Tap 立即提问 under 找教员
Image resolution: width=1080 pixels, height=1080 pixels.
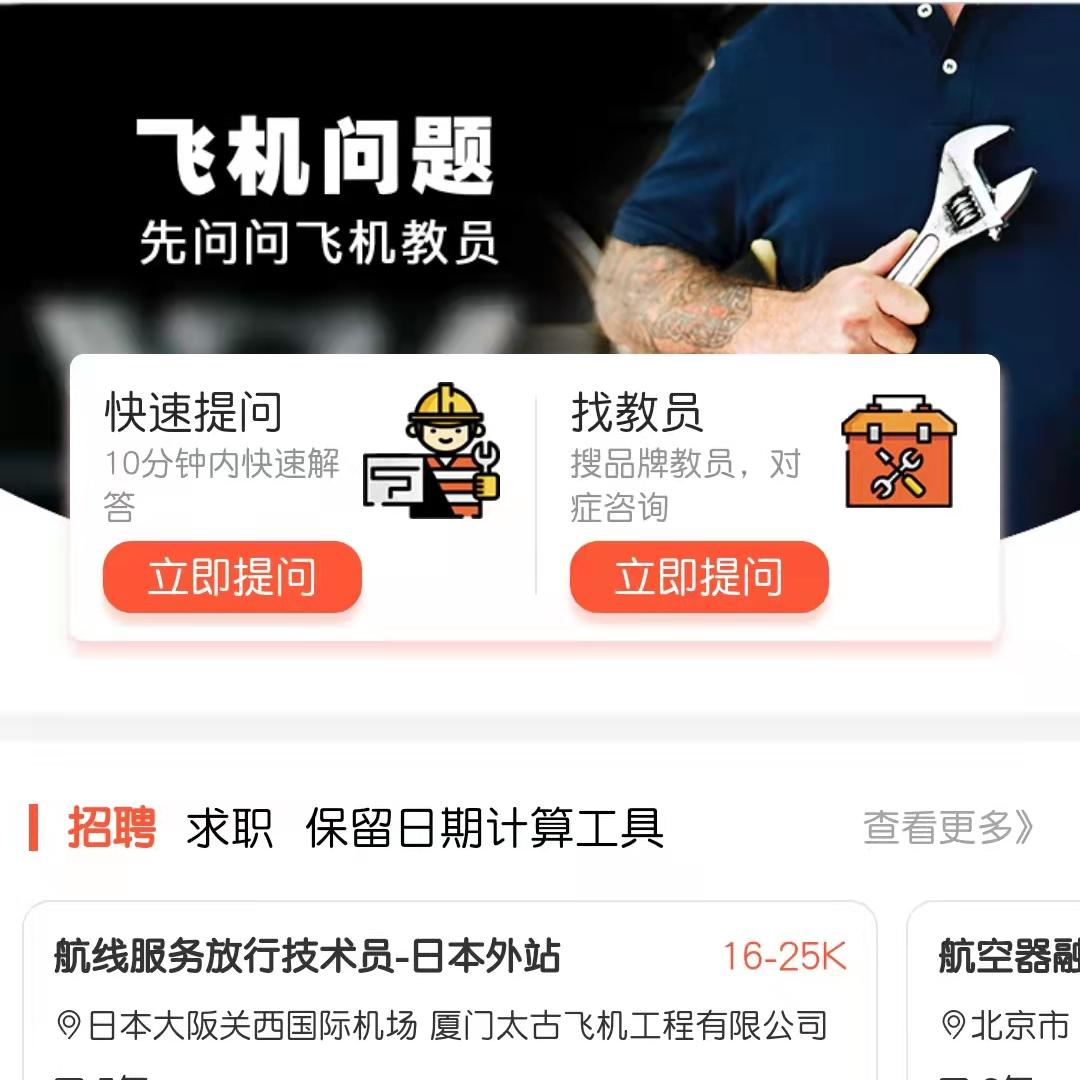(x=699, y=577)
